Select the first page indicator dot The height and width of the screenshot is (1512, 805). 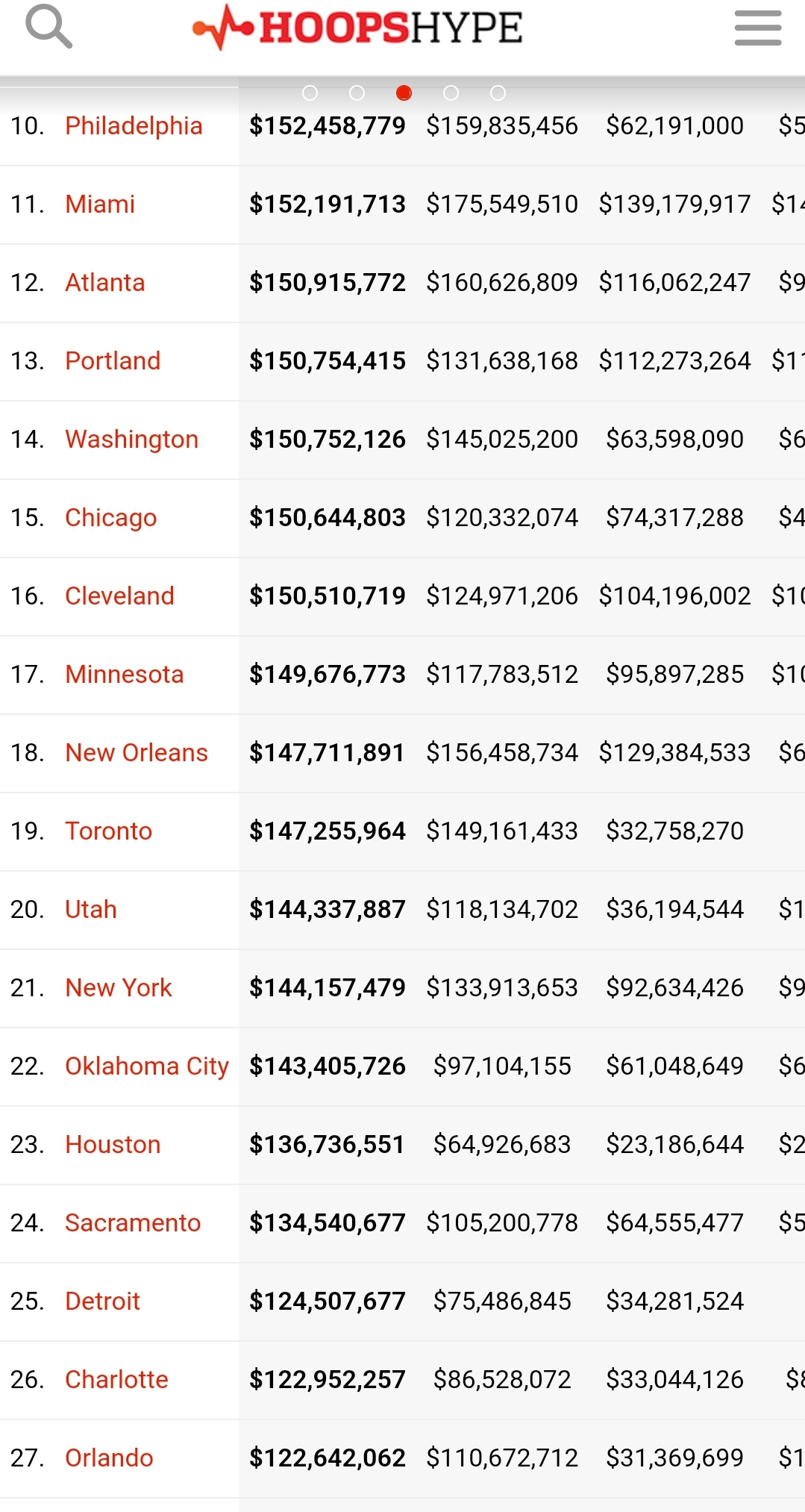coord(310,93)
